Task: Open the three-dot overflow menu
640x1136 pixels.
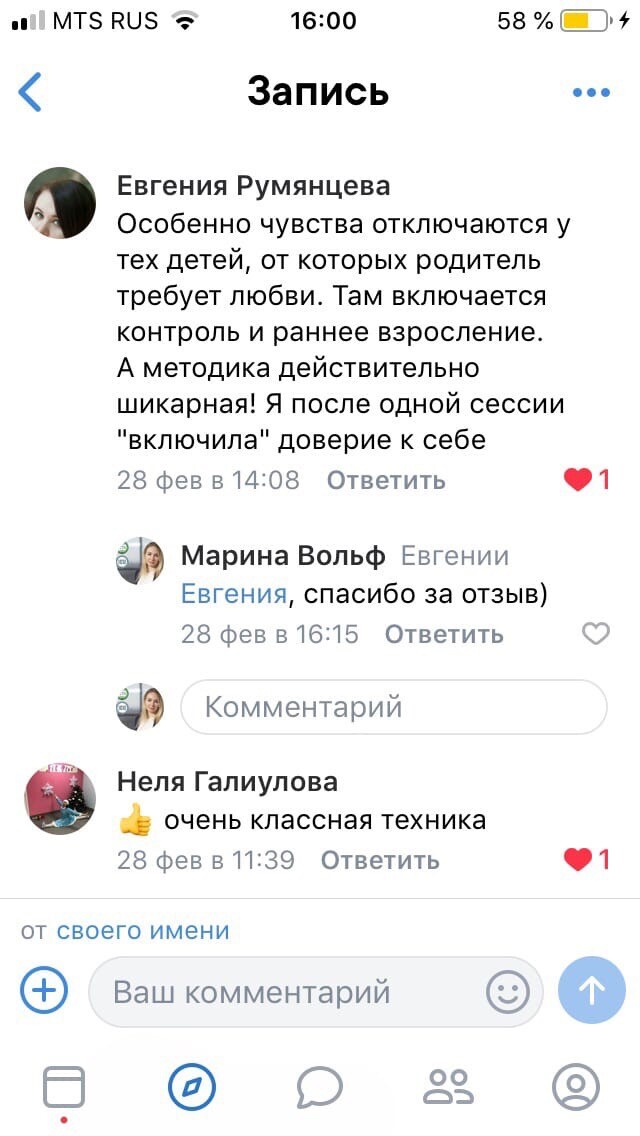Action: (591, 93)
